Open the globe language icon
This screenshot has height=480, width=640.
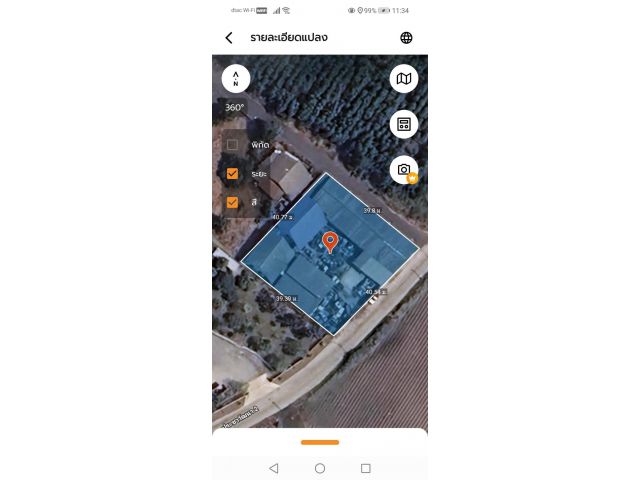click(x=406, y=38)
